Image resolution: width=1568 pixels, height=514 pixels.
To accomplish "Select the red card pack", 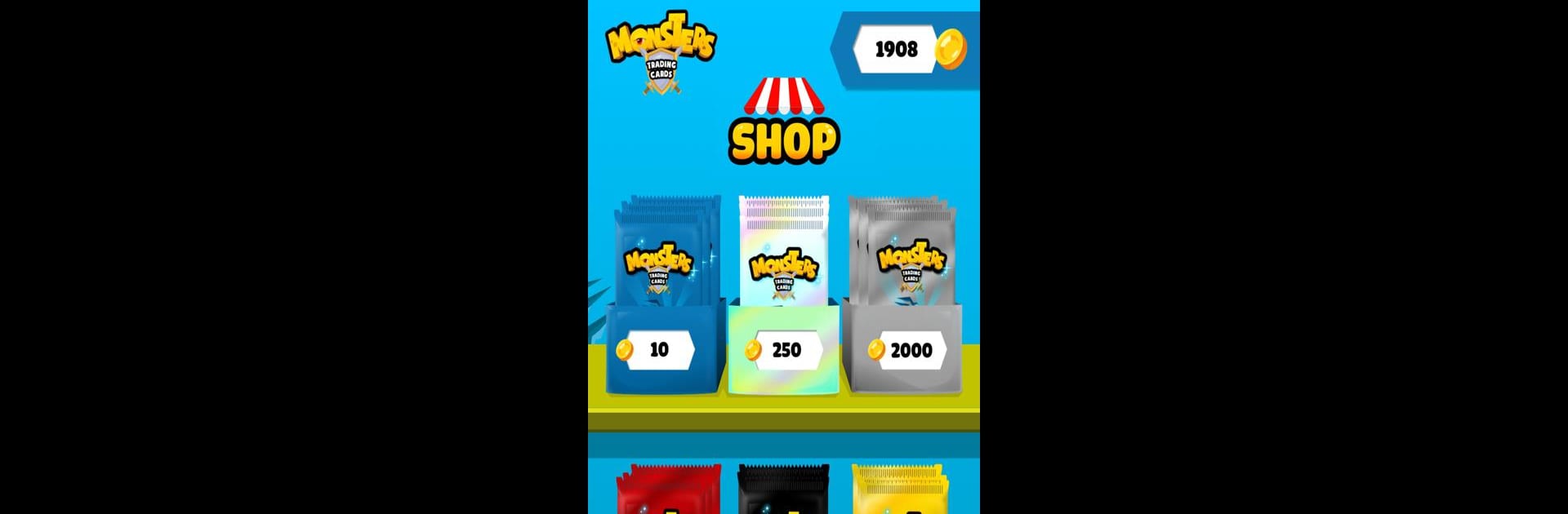I will point(668,490).
